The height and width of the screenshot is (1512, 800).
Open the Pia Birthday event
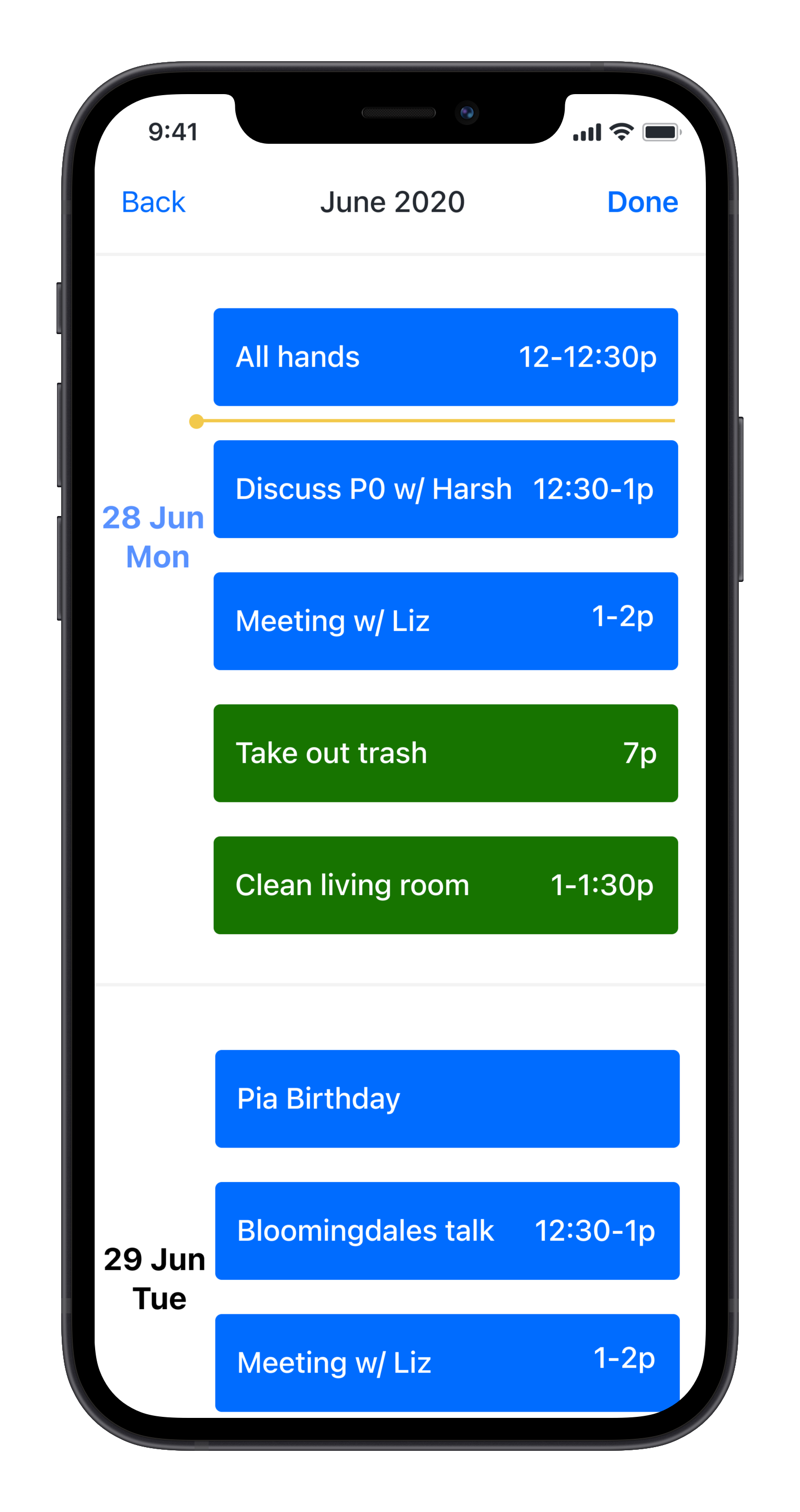click(x=447, y=1099)
